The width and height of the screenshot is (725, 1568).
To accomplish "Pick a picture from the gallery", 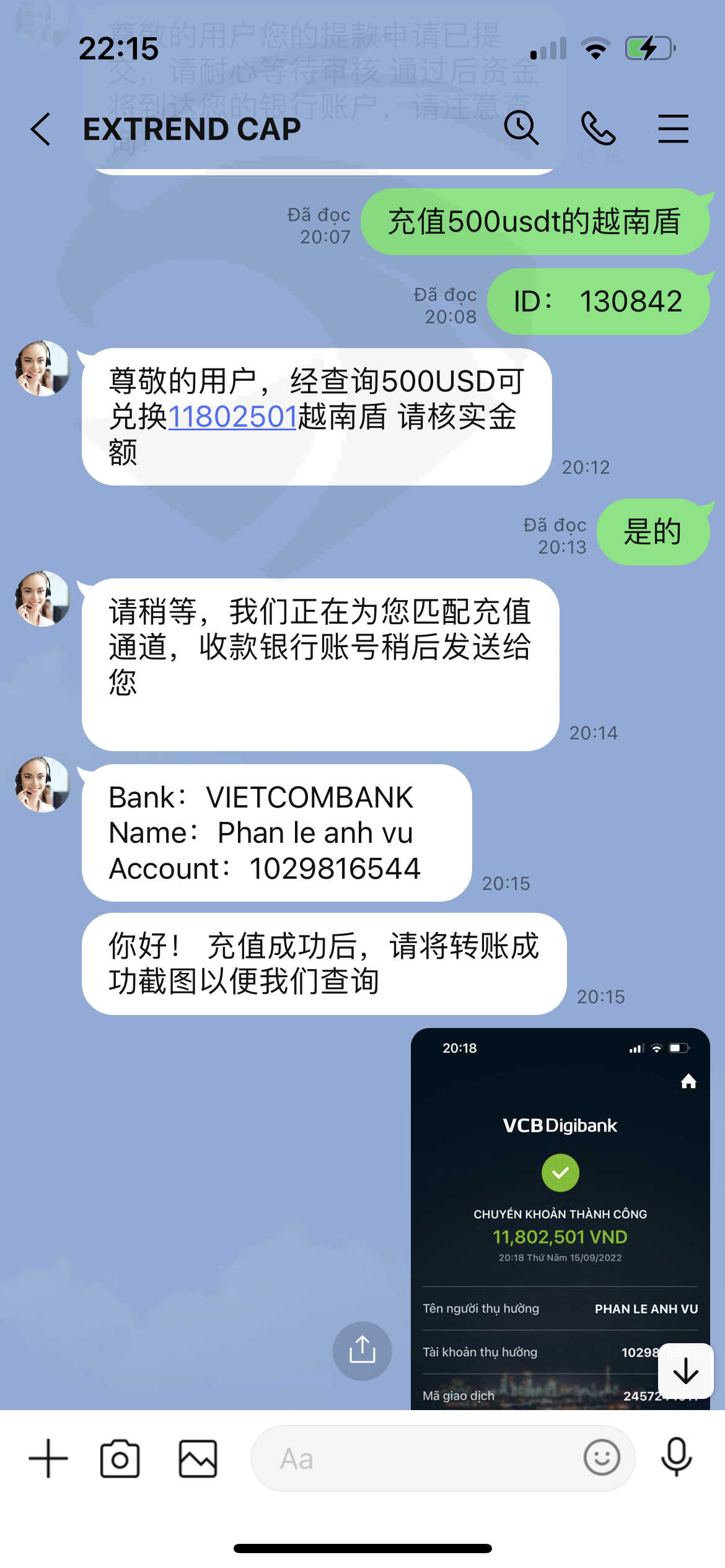I will click(x=198, y=1458).
